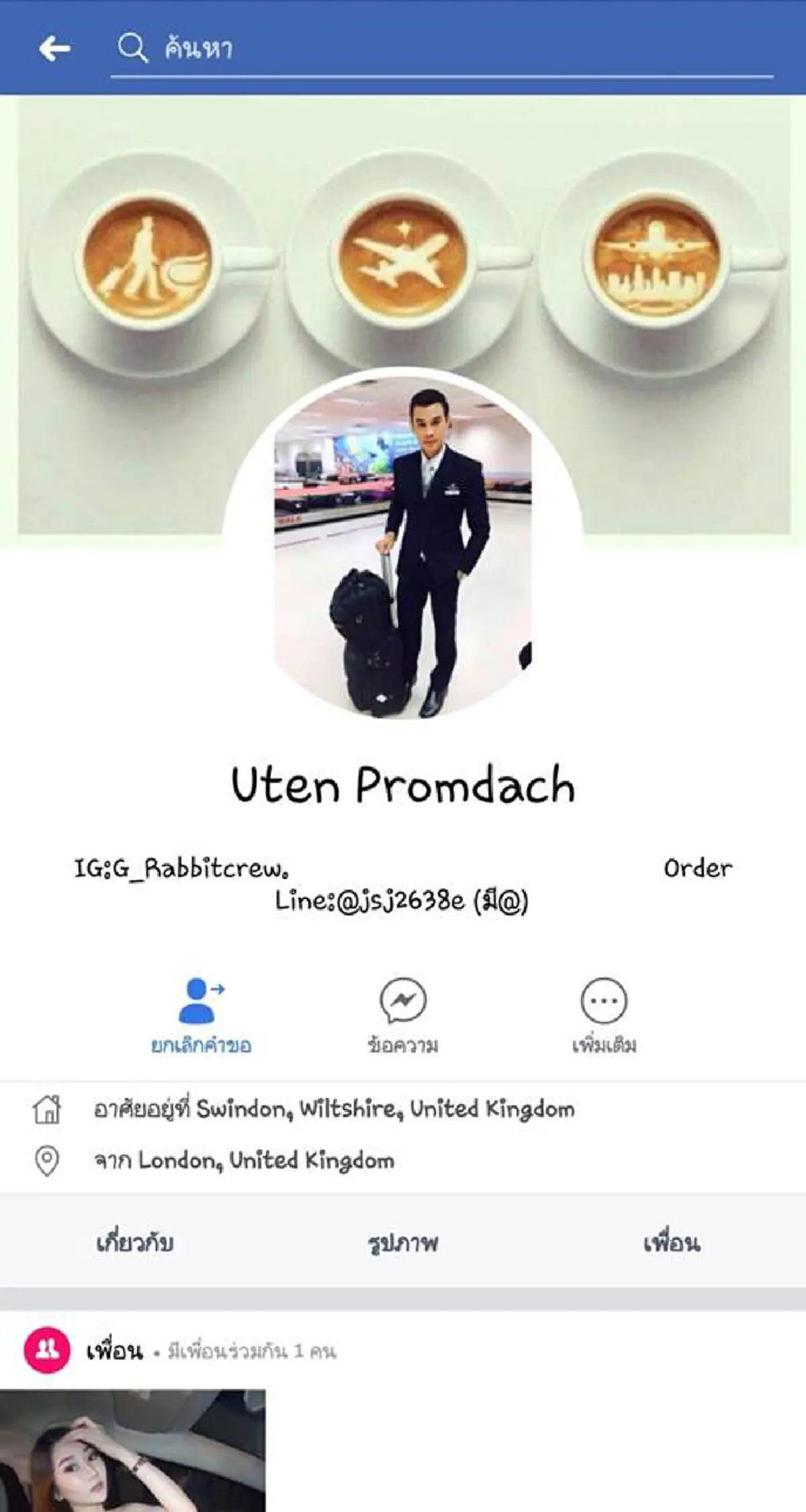Open more options (เพิ่มเติม)
Screen dimensions: 806x1512
(604, 1015)
